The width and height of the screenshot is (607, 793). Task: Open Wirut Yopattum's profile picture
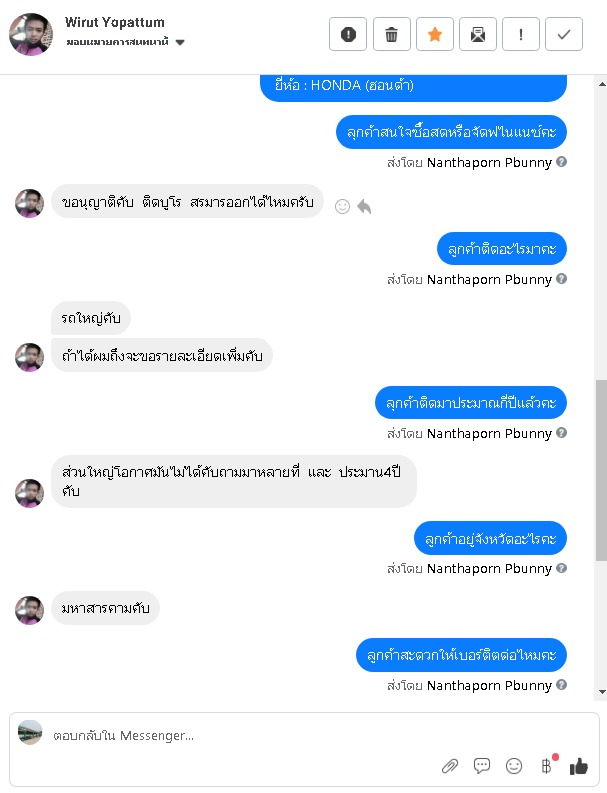coord(30,34)
